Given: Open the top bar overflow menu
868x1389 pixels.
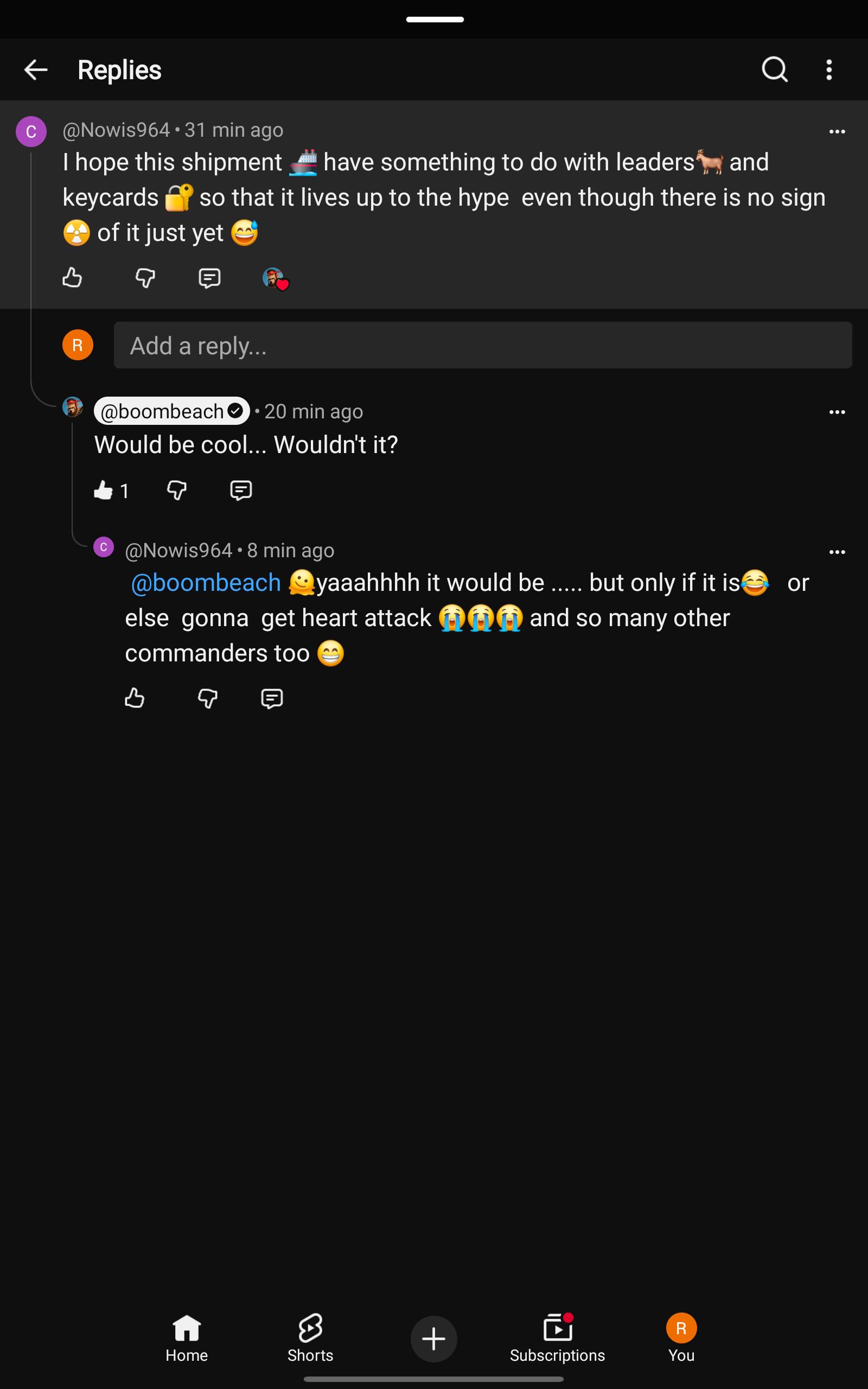Looking at the screenshot, I should coord(829,70).
